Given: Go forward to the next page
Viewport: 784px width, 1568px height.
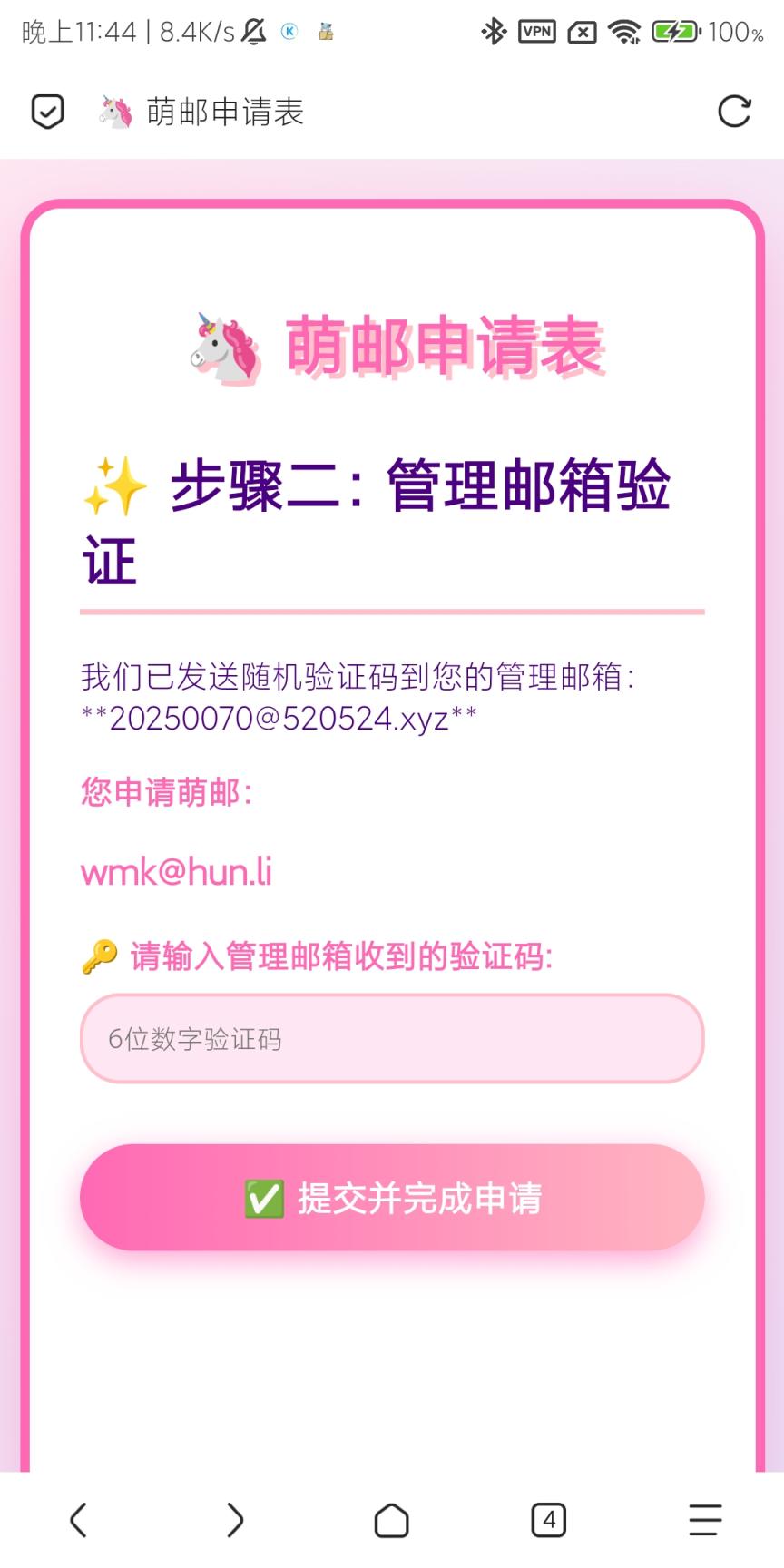Looking at the screenshot, I should click(235, 1520).
